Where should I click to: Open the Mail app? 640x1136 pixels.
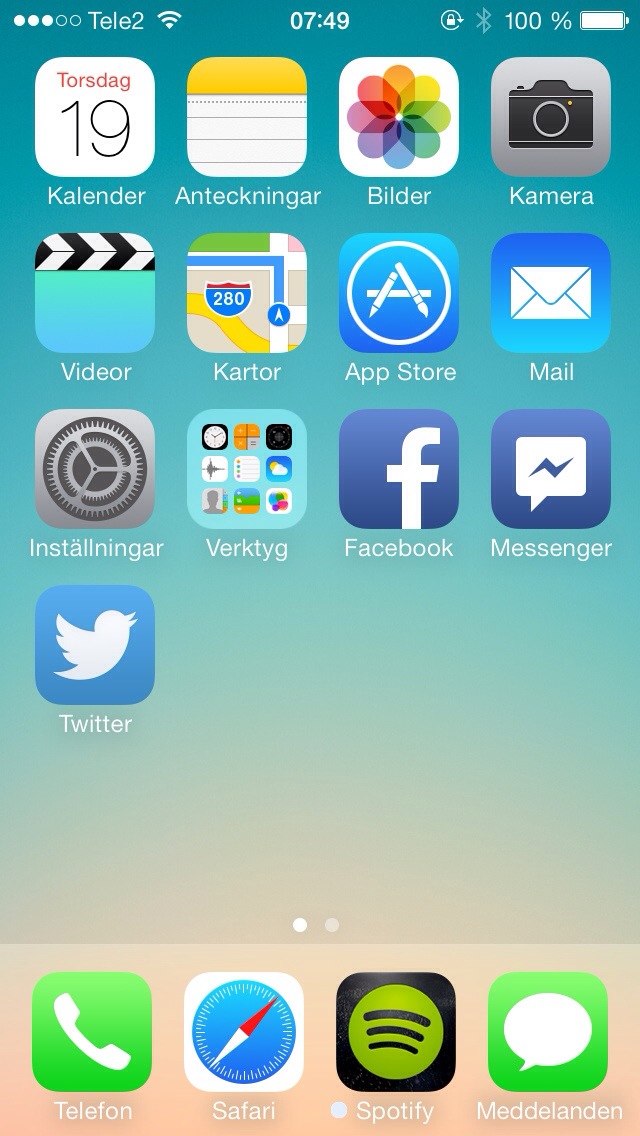coord(551,293)
